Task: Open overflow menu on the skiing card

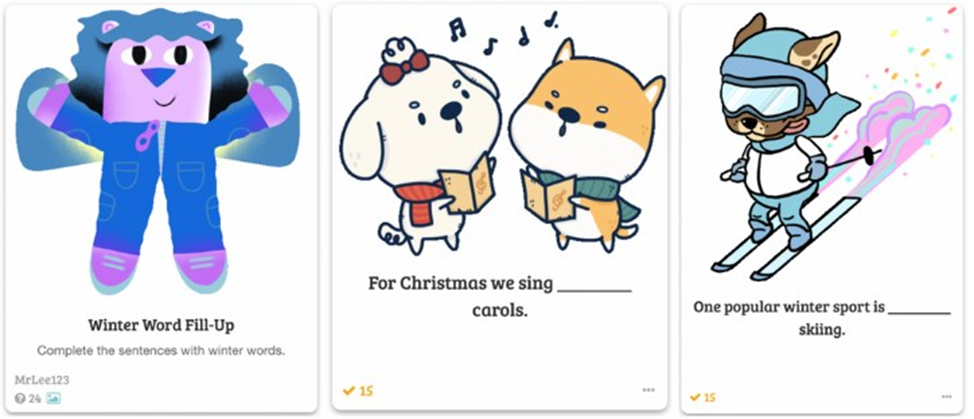Action: click(946, 397)
